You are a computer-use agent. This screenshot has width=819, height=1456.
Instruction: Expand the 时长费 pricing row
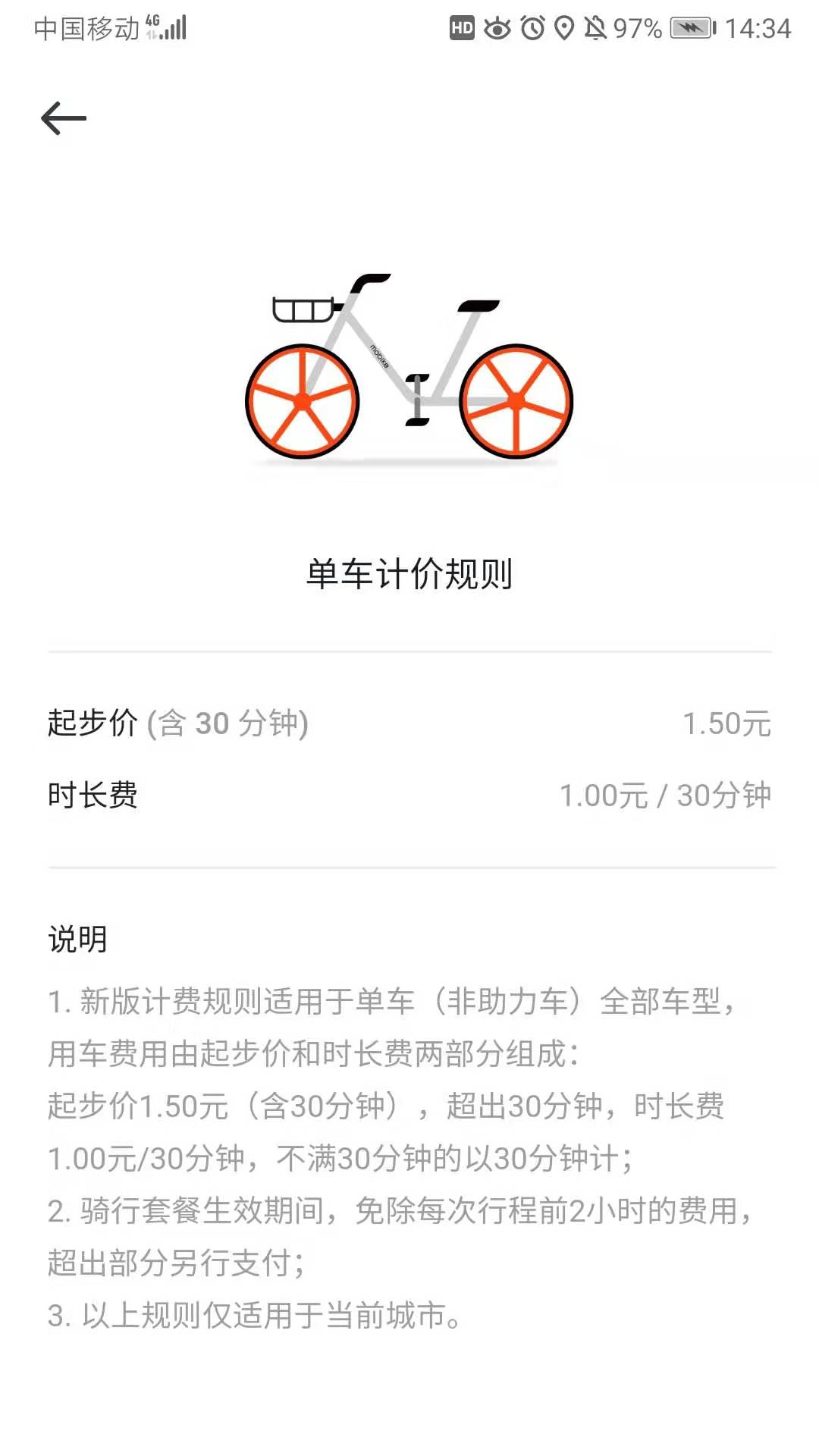click(x=409, y=796)
